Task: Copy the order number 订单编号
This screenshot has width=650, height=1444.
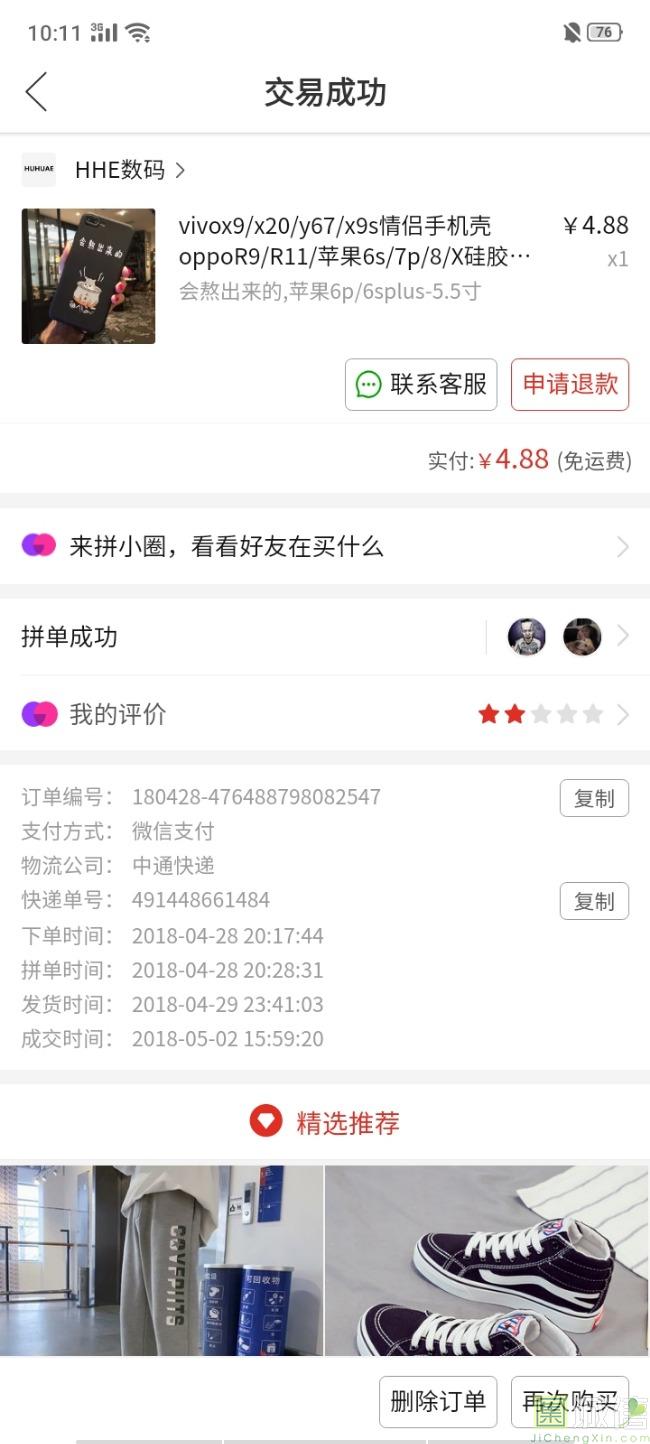Action: 594,798
